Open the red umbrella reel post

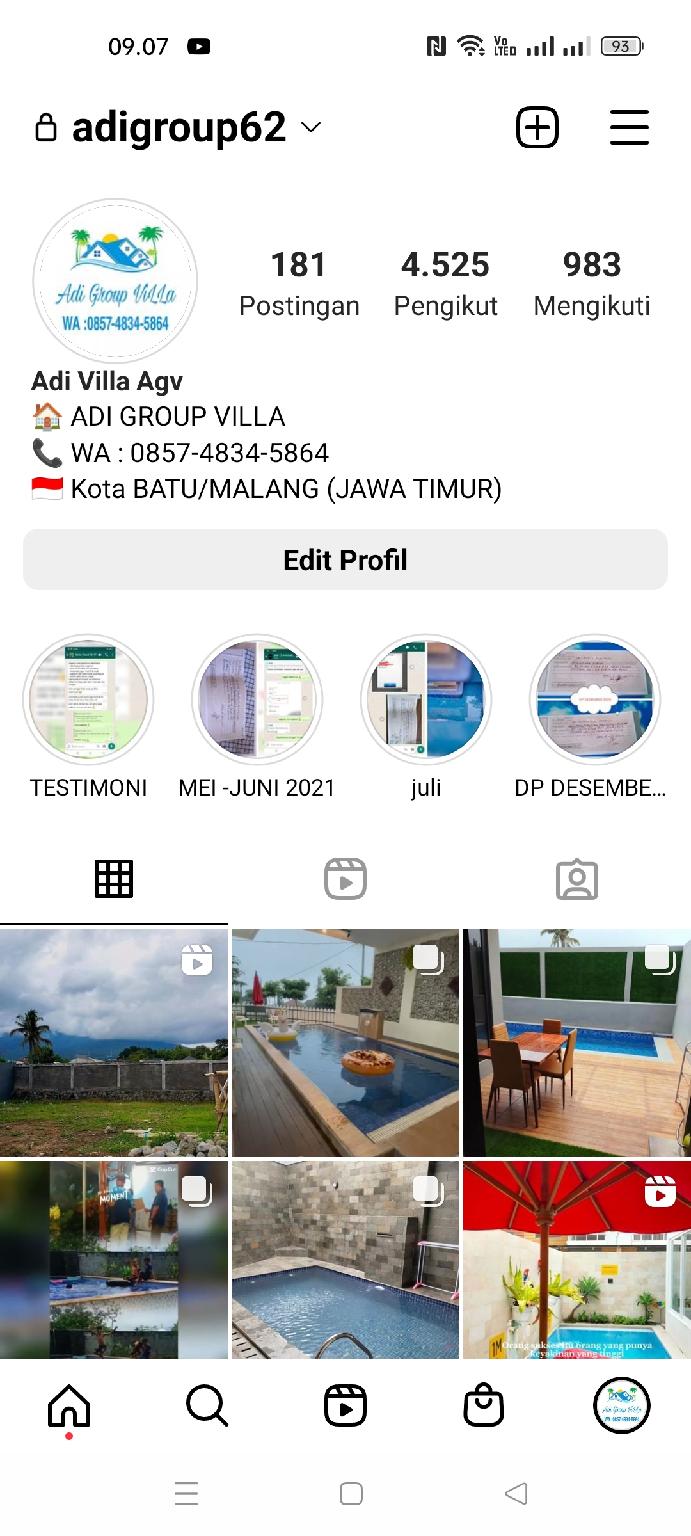[x=577, y=1259]
